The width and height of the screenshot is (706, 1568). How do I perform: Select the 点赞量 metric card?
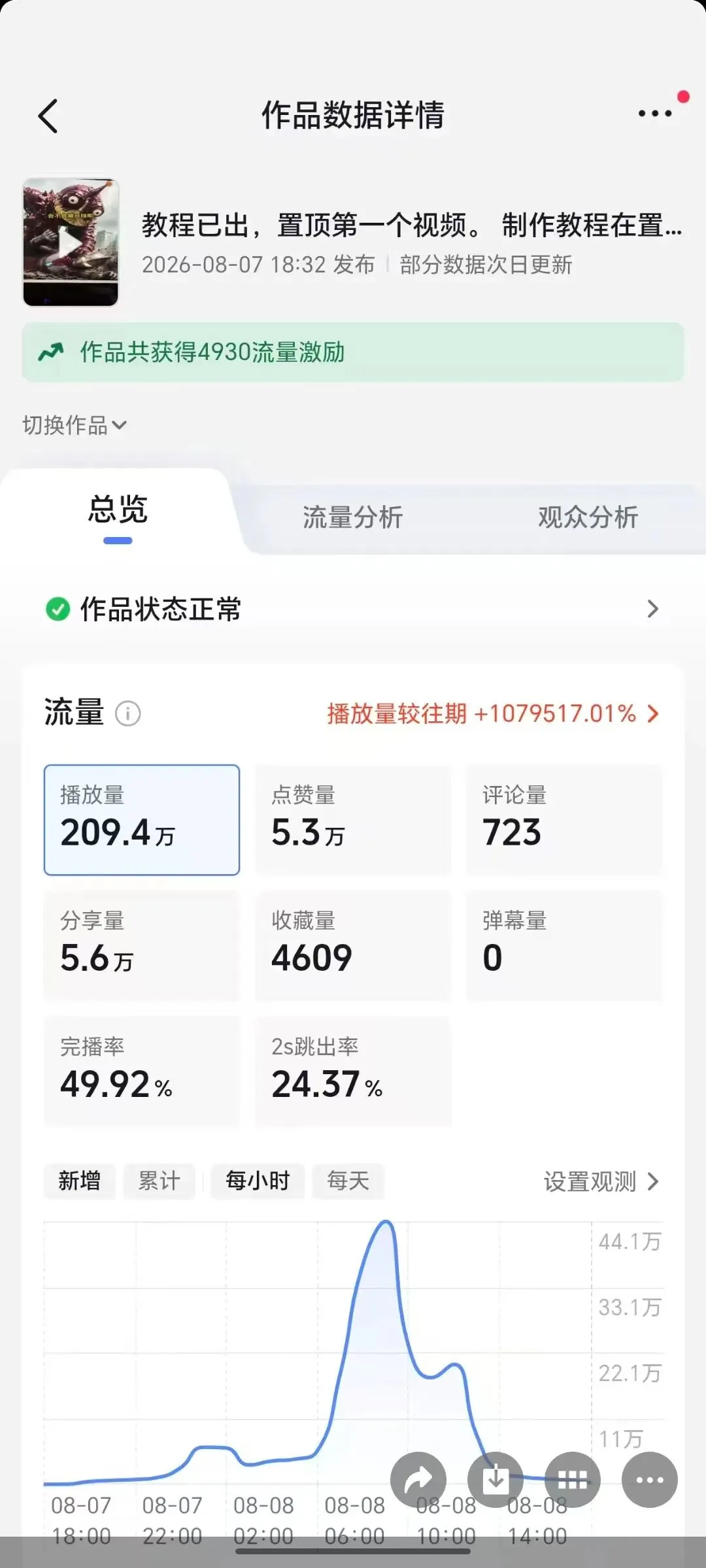(353, 819)
